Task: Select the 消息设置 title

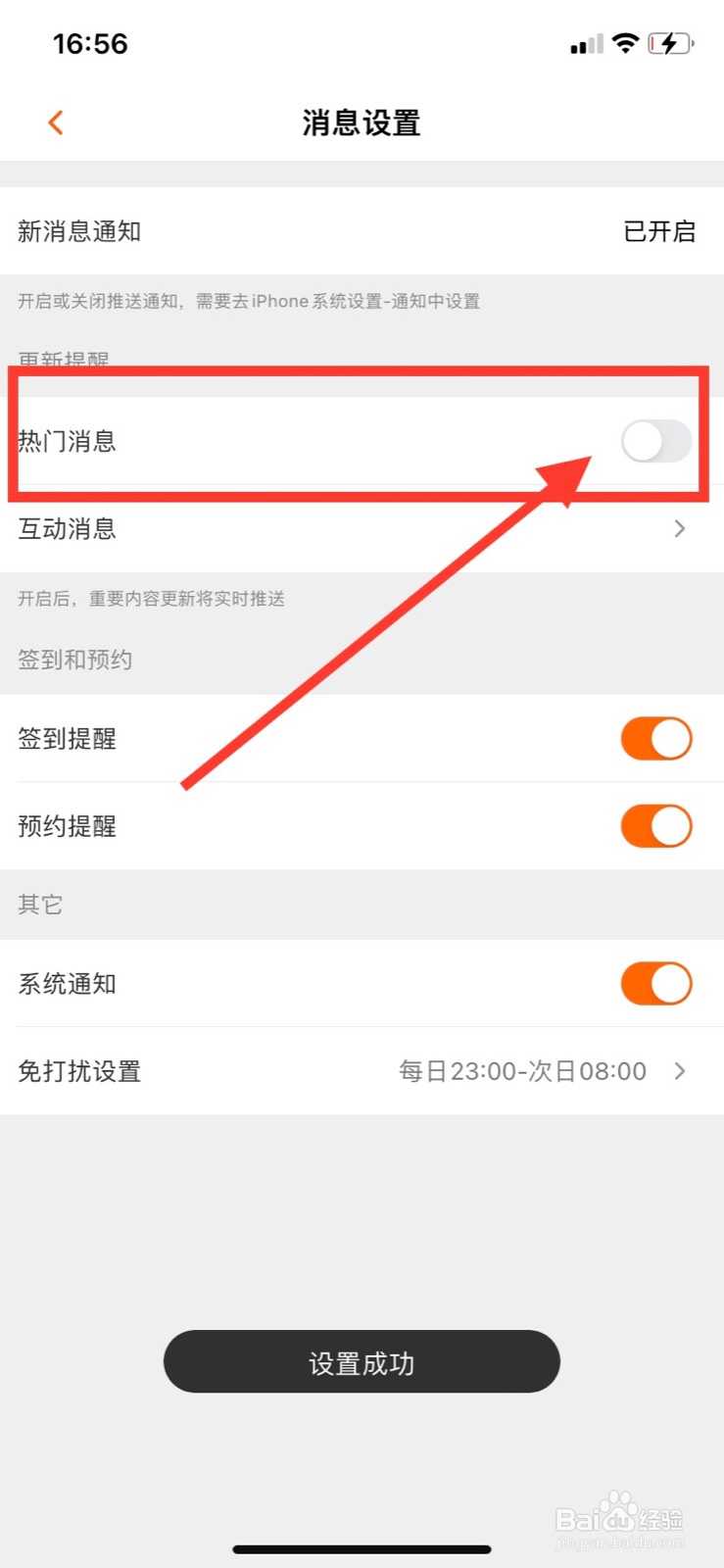Action: tap(362, 123)
